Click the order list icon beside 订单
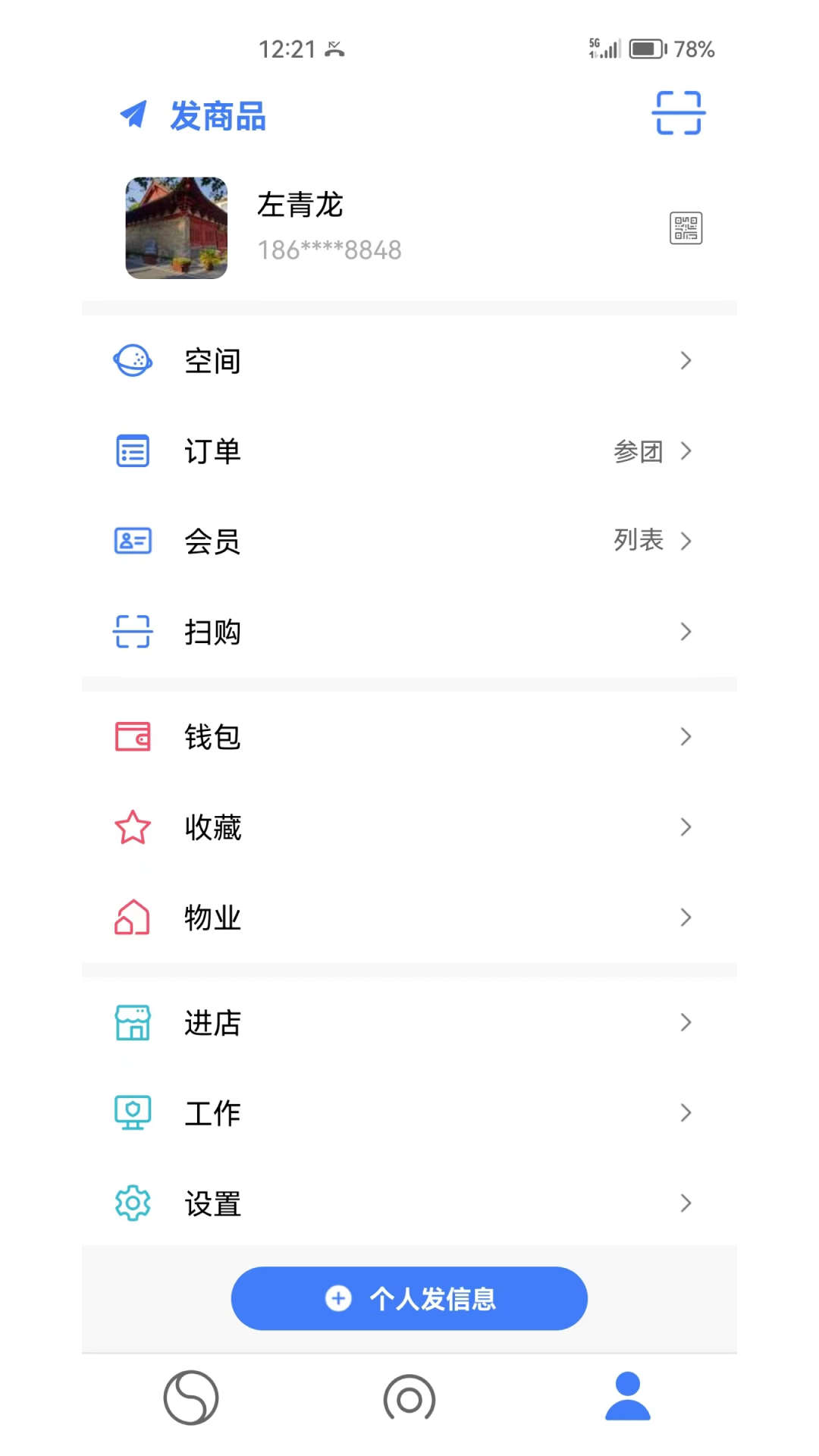819x1456 pixels. coord(132,450)
